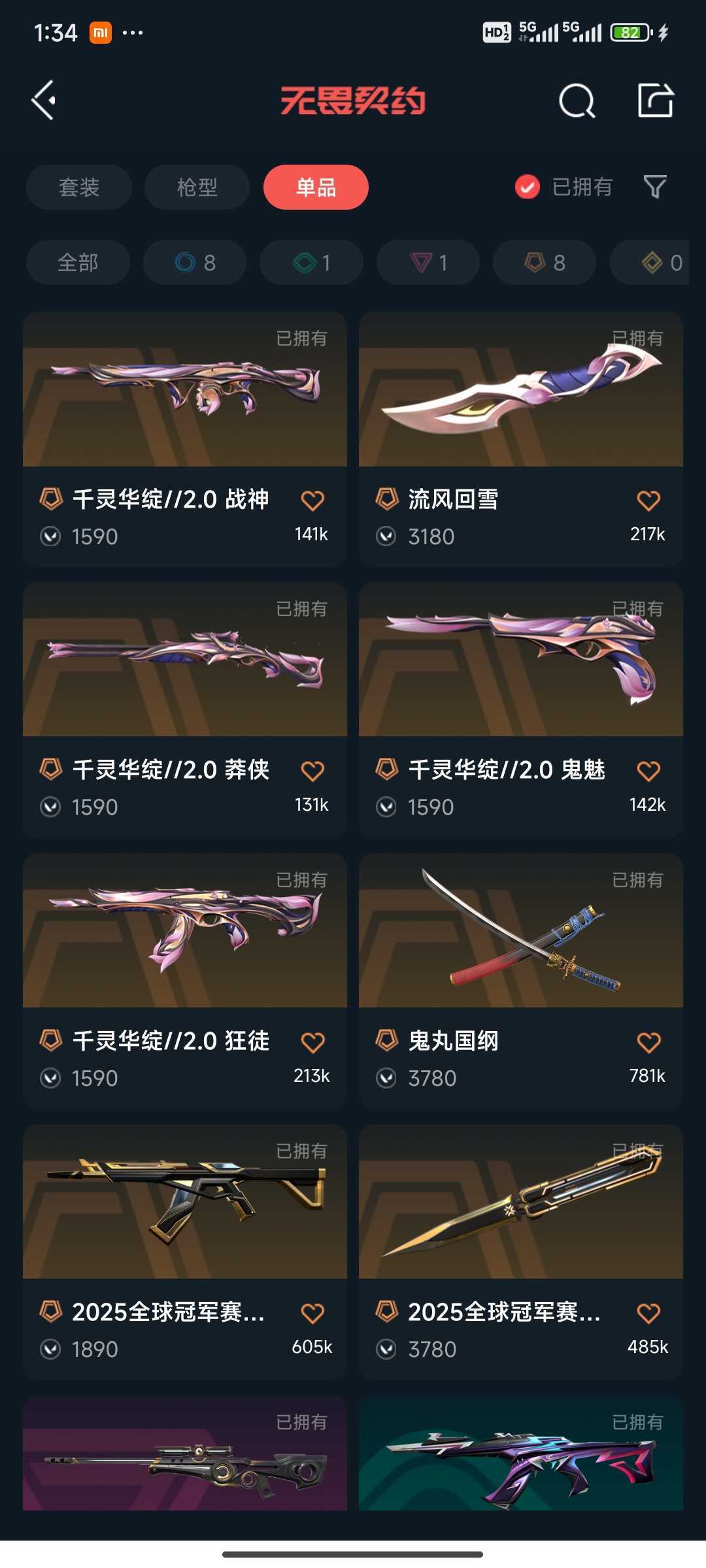Select the 全部 filter chip

[x=77, y=263]
